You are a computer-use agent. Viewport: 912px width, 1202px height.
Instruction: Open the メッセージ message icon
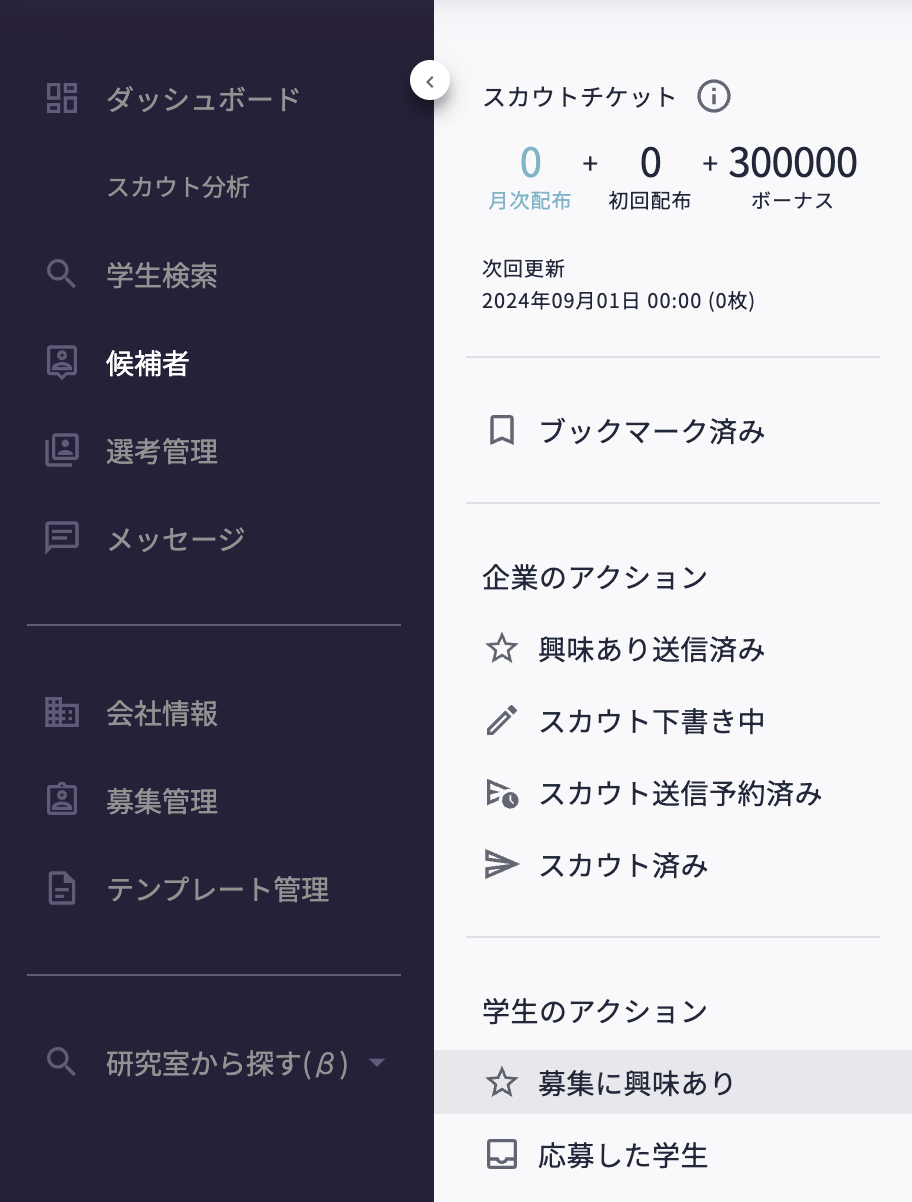point(61,539)
